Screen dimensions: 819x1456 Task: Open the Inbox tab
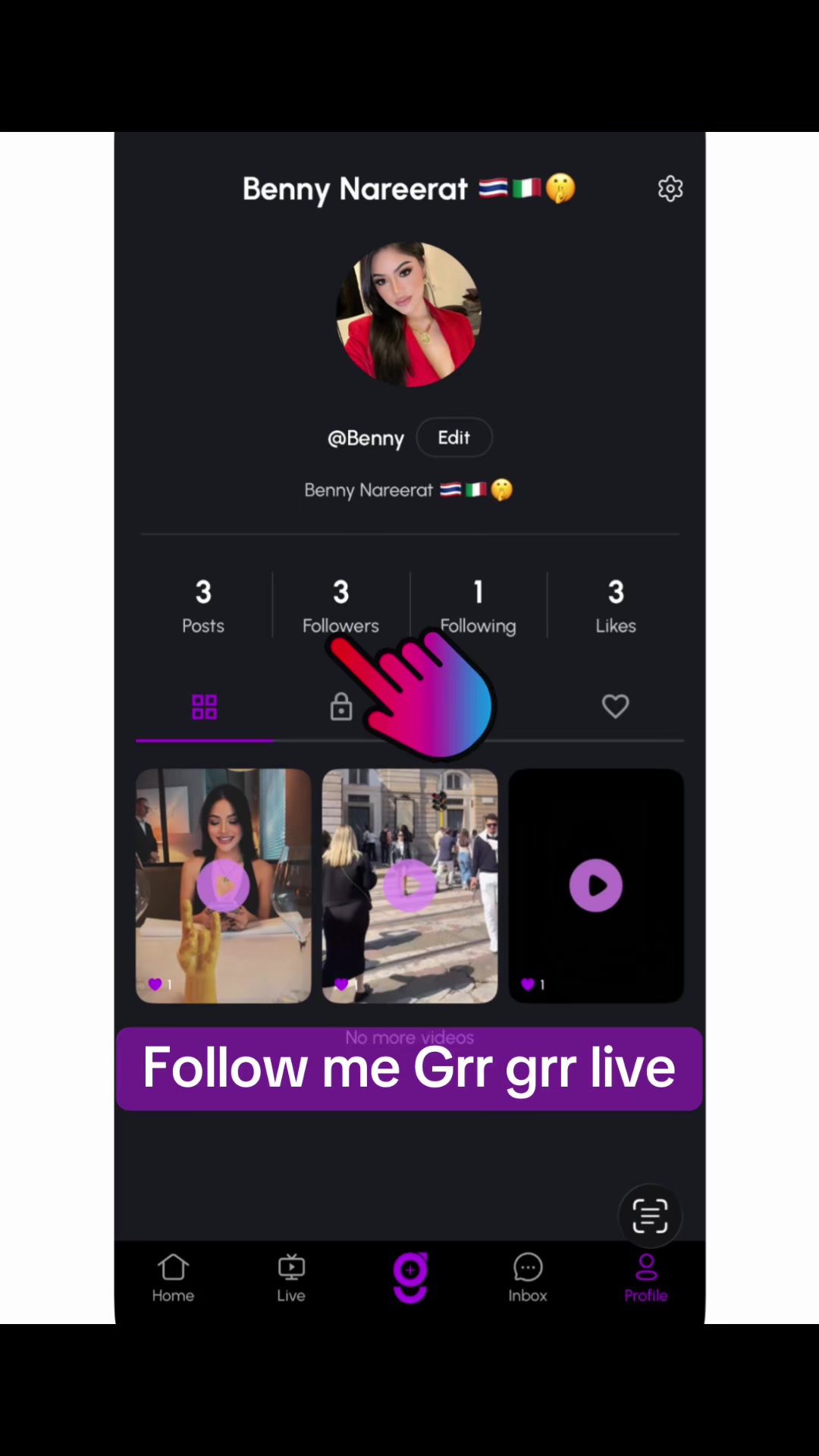tap(528, 1279)
